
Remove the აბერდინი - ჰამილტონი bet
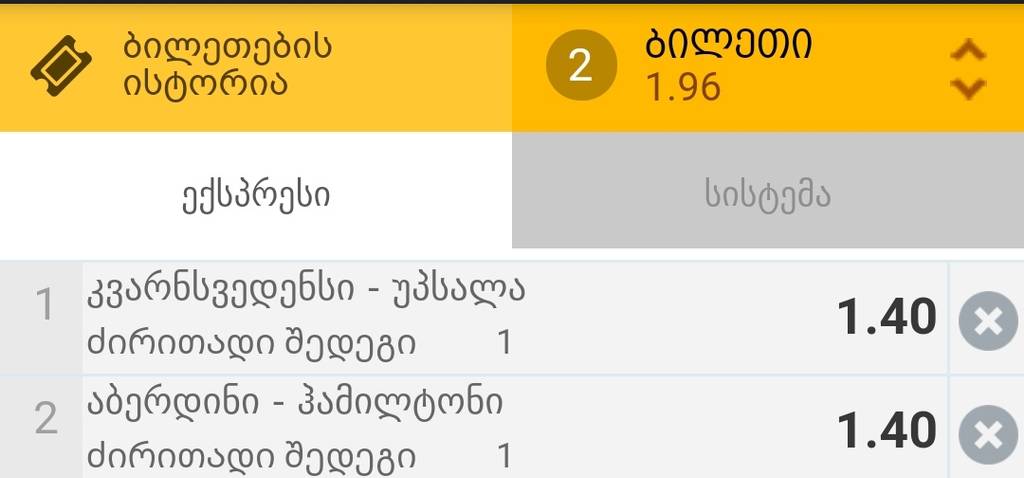(x=987, y=434)
